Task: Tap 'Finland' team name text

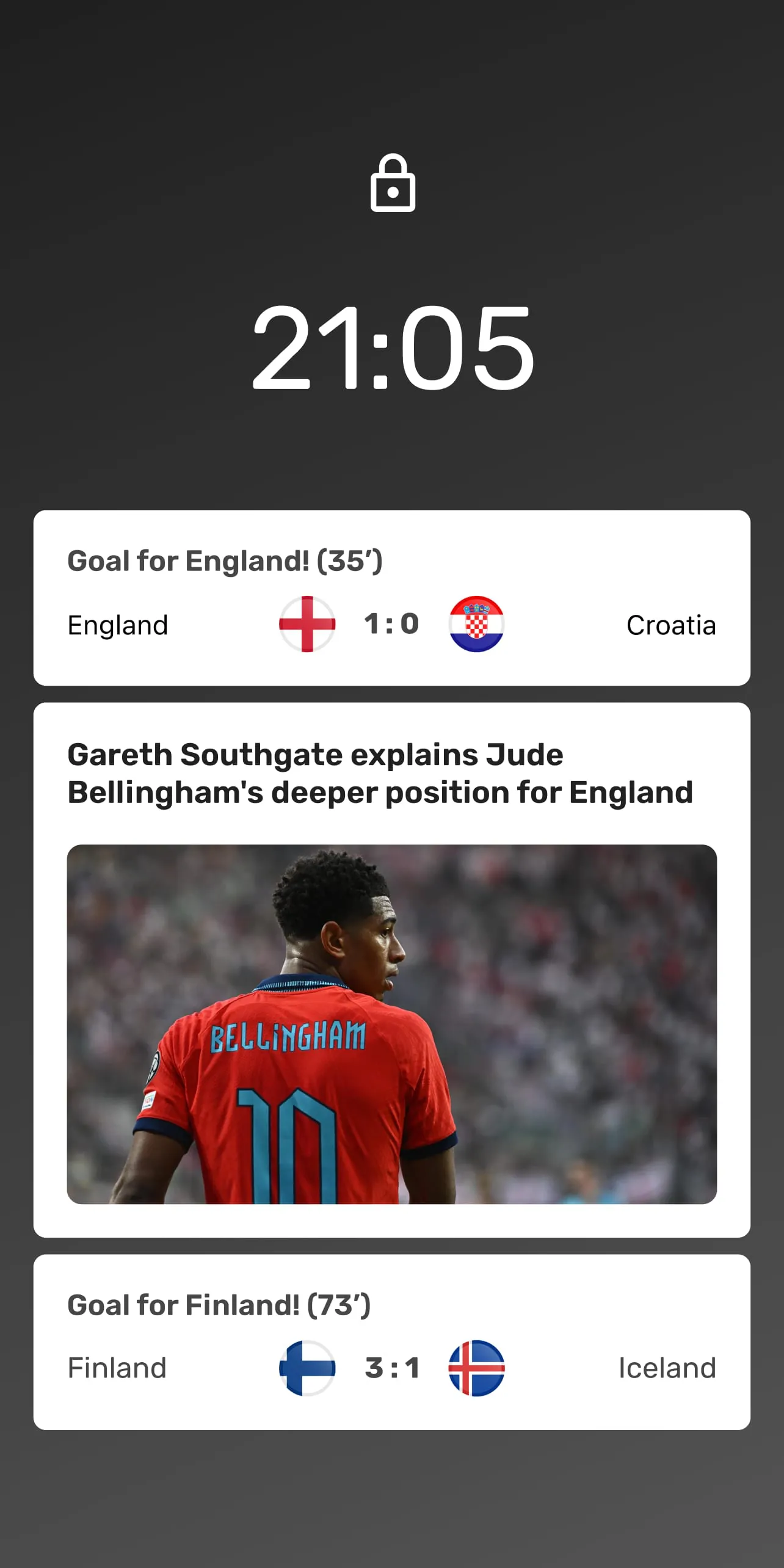Action: pos(117,1367)
